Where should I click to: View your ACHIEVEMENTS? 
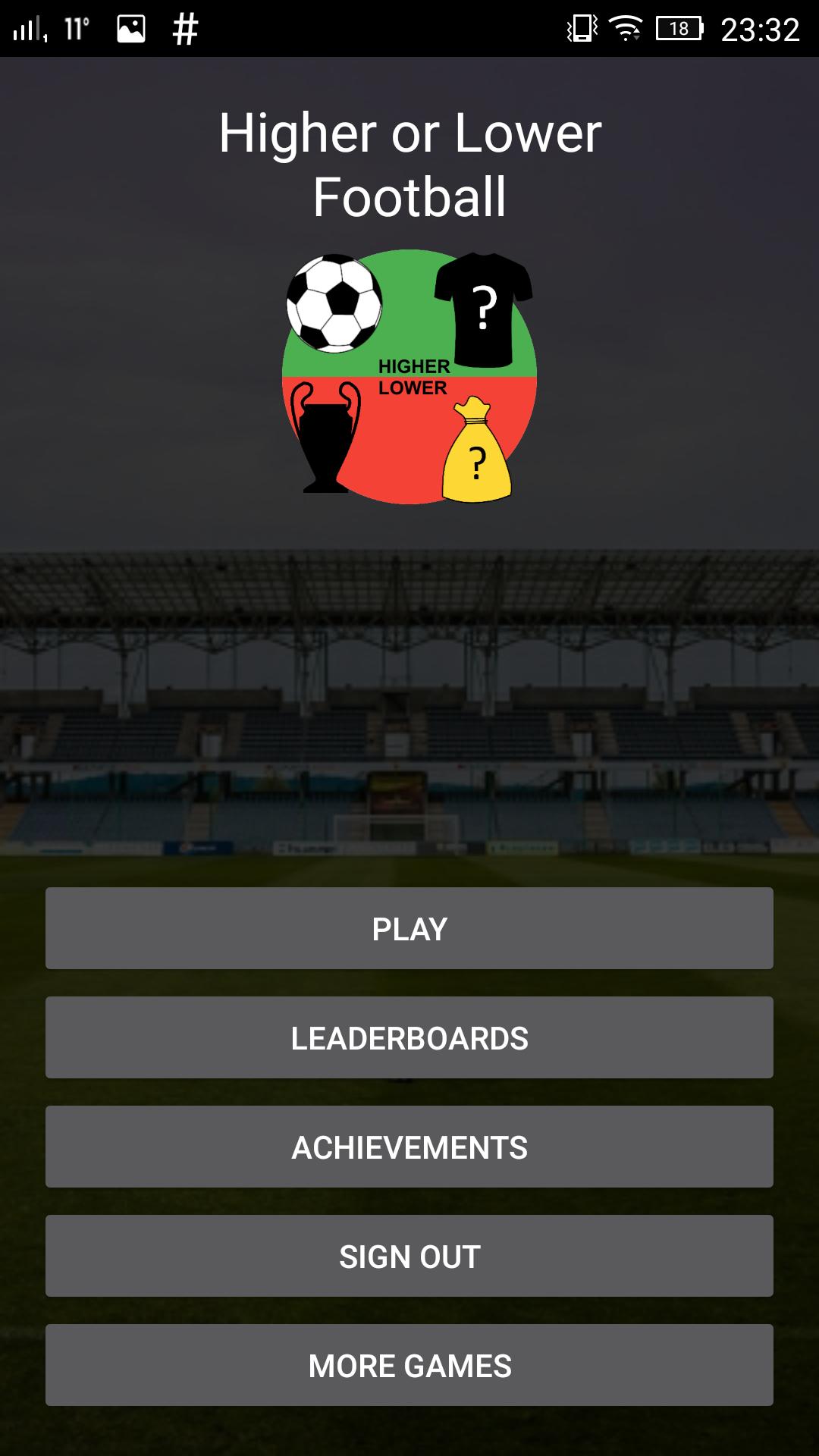tap(409, 1147)
